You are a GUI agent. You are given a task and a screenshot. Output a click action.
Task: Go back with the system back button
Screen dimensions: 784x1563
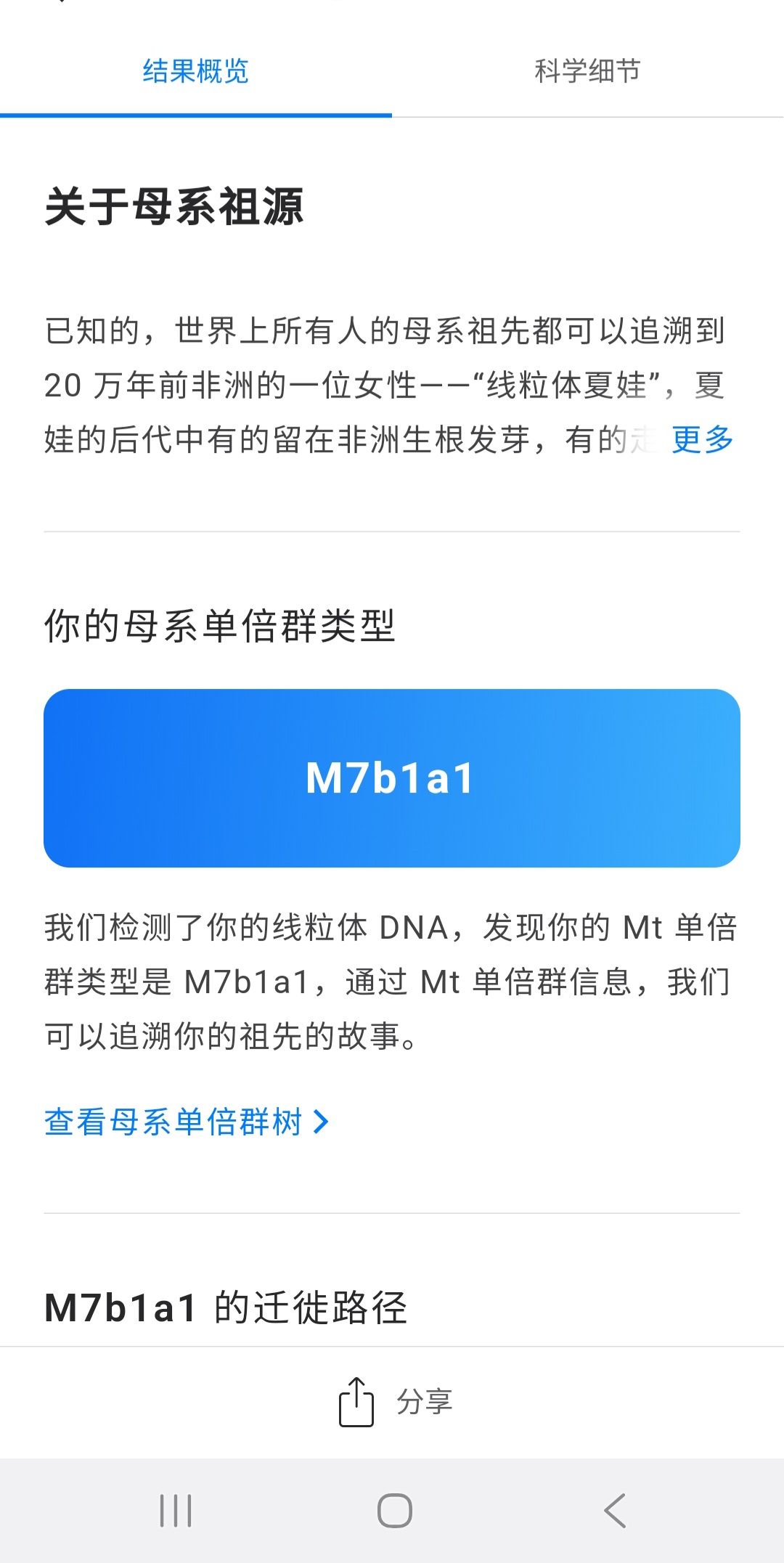[614, 1511]
